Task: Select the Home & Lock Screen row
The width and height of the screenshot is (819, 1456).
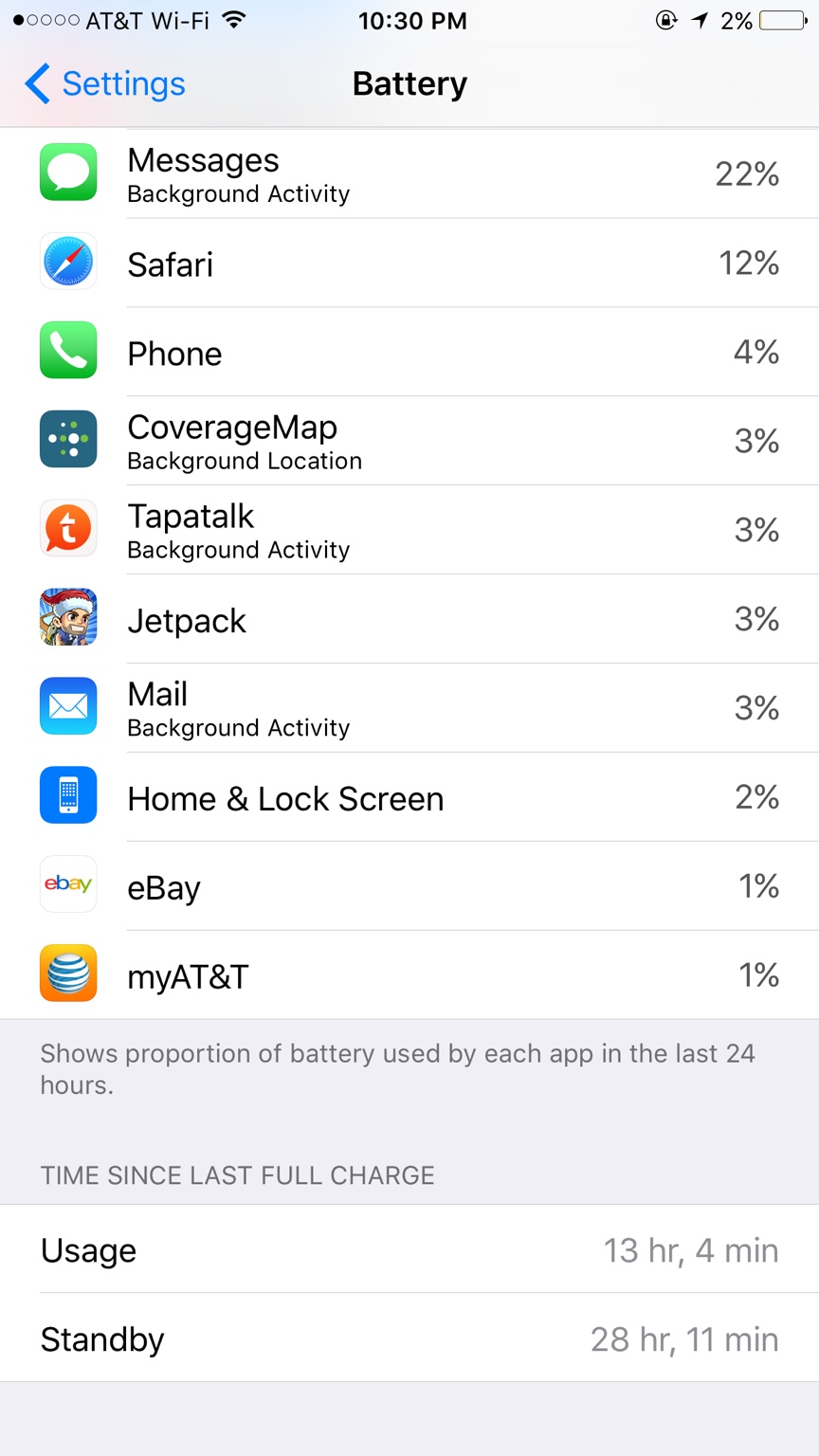Action: (409, 798)
